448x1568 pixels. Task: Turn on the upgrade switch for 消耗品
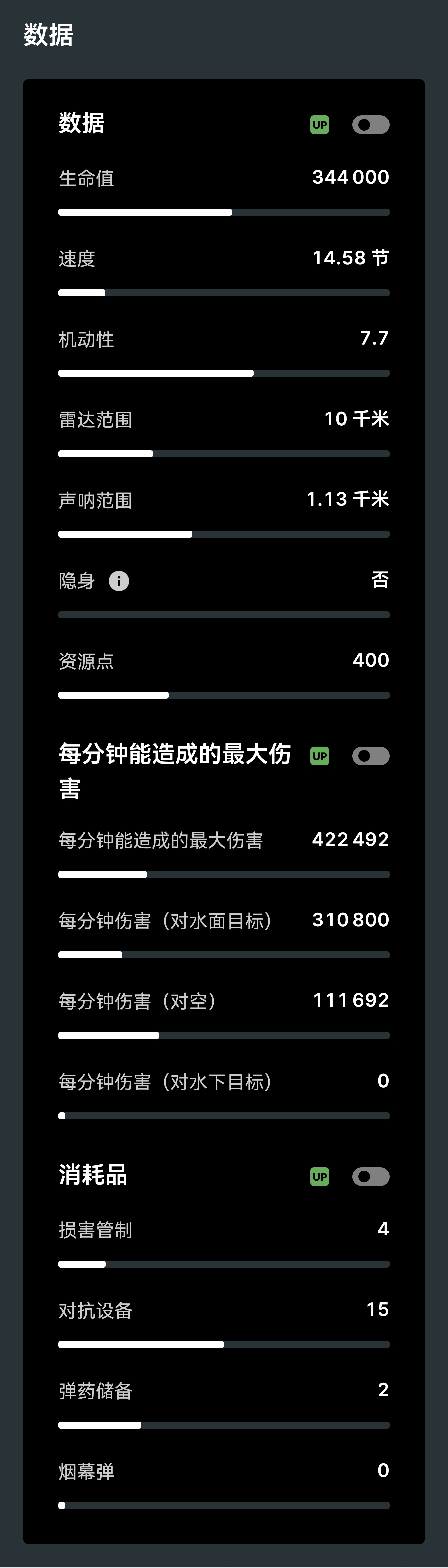371,1177
